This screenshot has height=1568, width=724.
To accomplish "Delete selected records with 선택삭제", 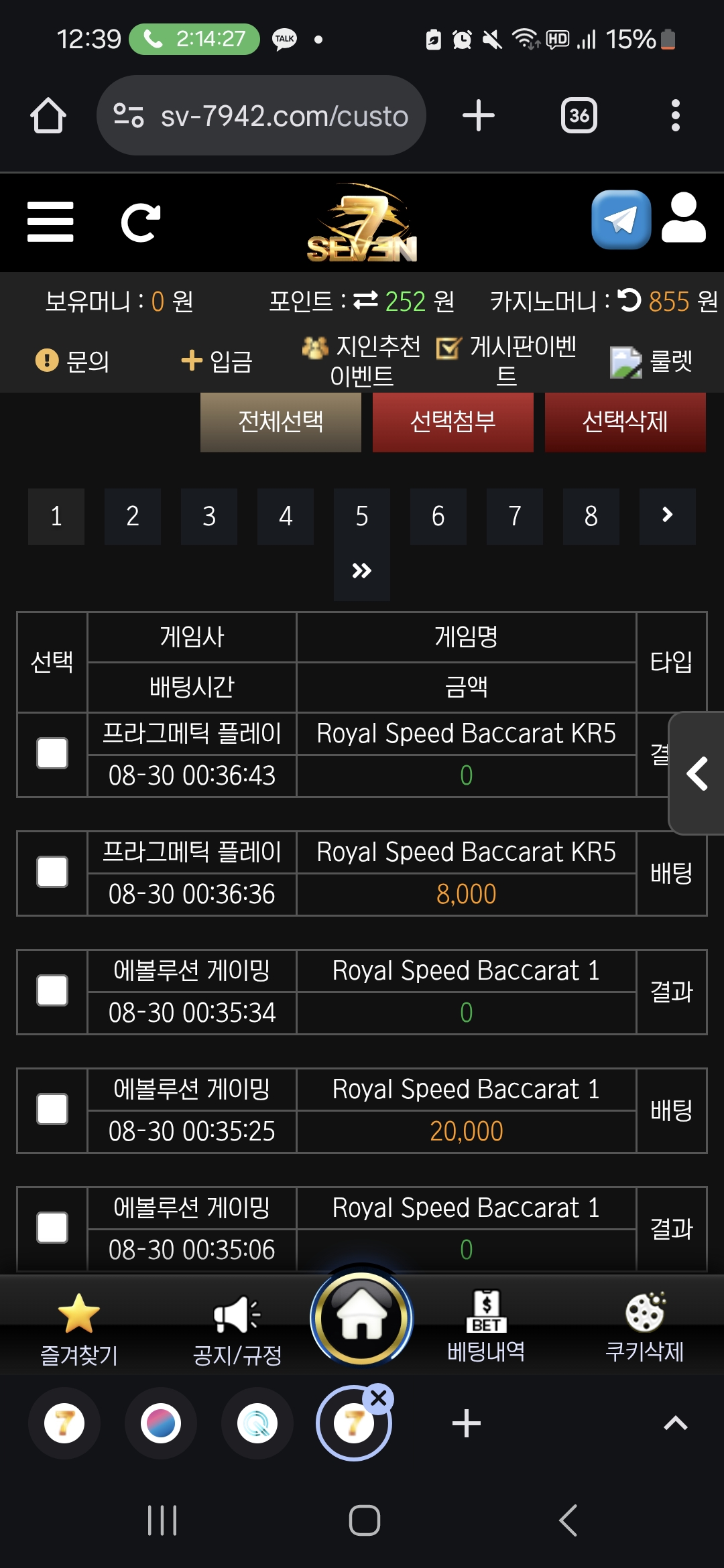I will pos(625,422).
